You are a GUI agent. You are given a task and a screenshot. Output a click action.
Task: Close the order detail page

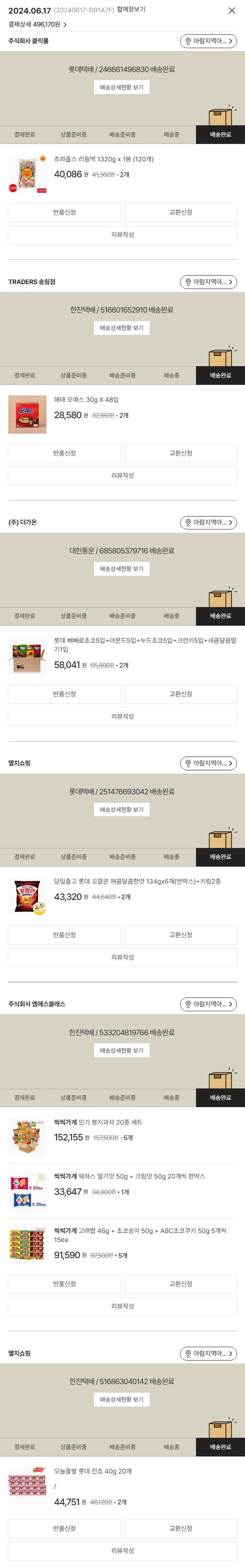(232, 10)
